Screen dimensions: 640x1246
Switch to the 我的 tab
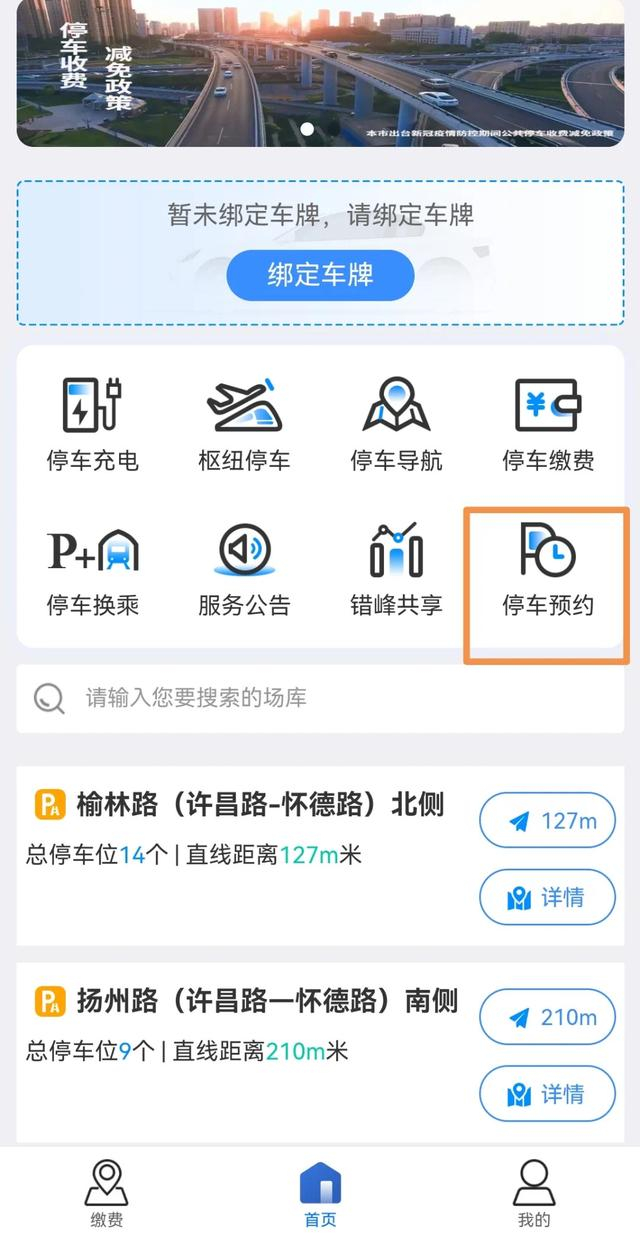pos(534,1194)
